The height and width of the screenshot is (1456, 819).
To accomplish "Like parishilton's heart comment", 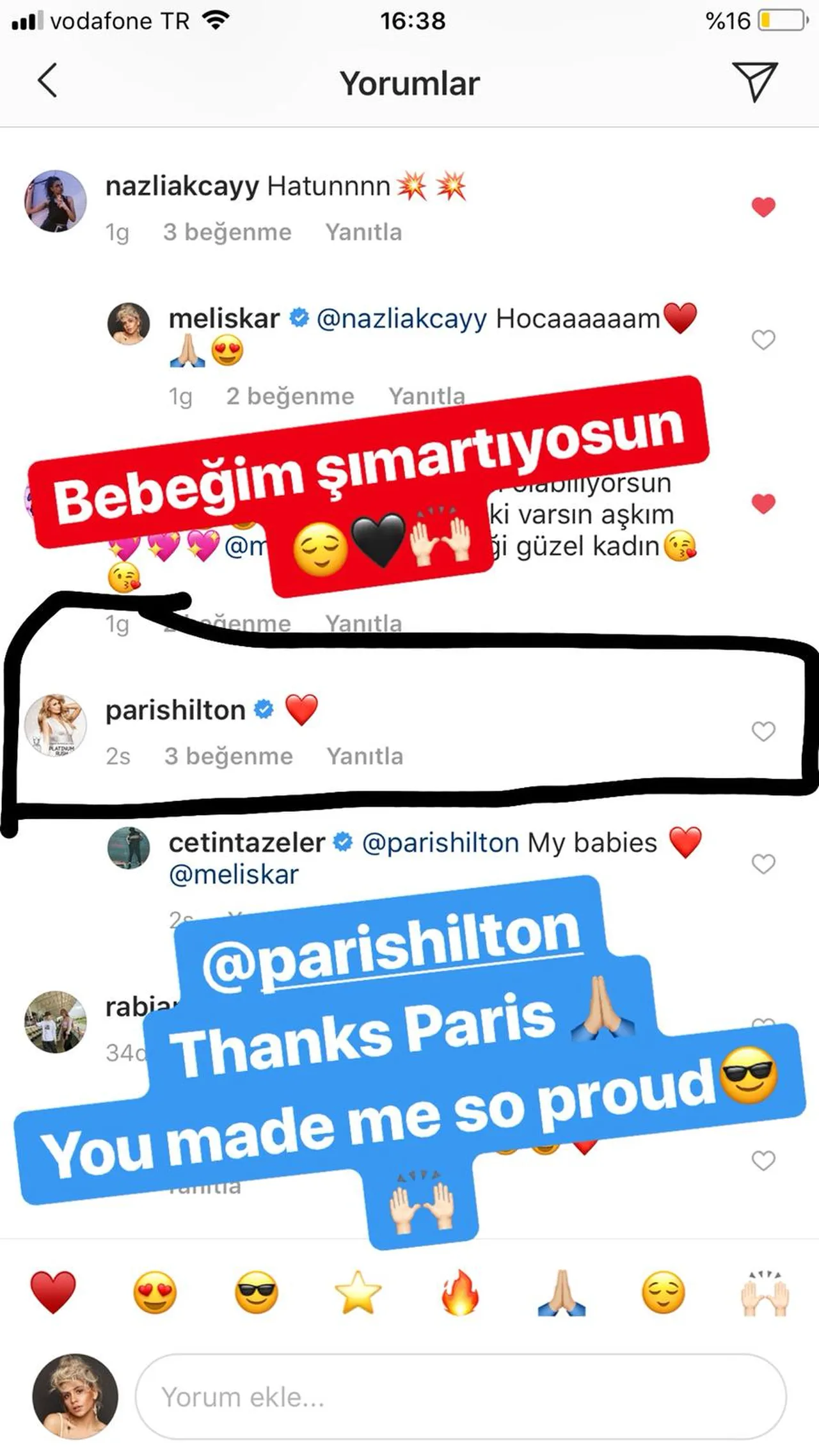I will tap(763, 731).
